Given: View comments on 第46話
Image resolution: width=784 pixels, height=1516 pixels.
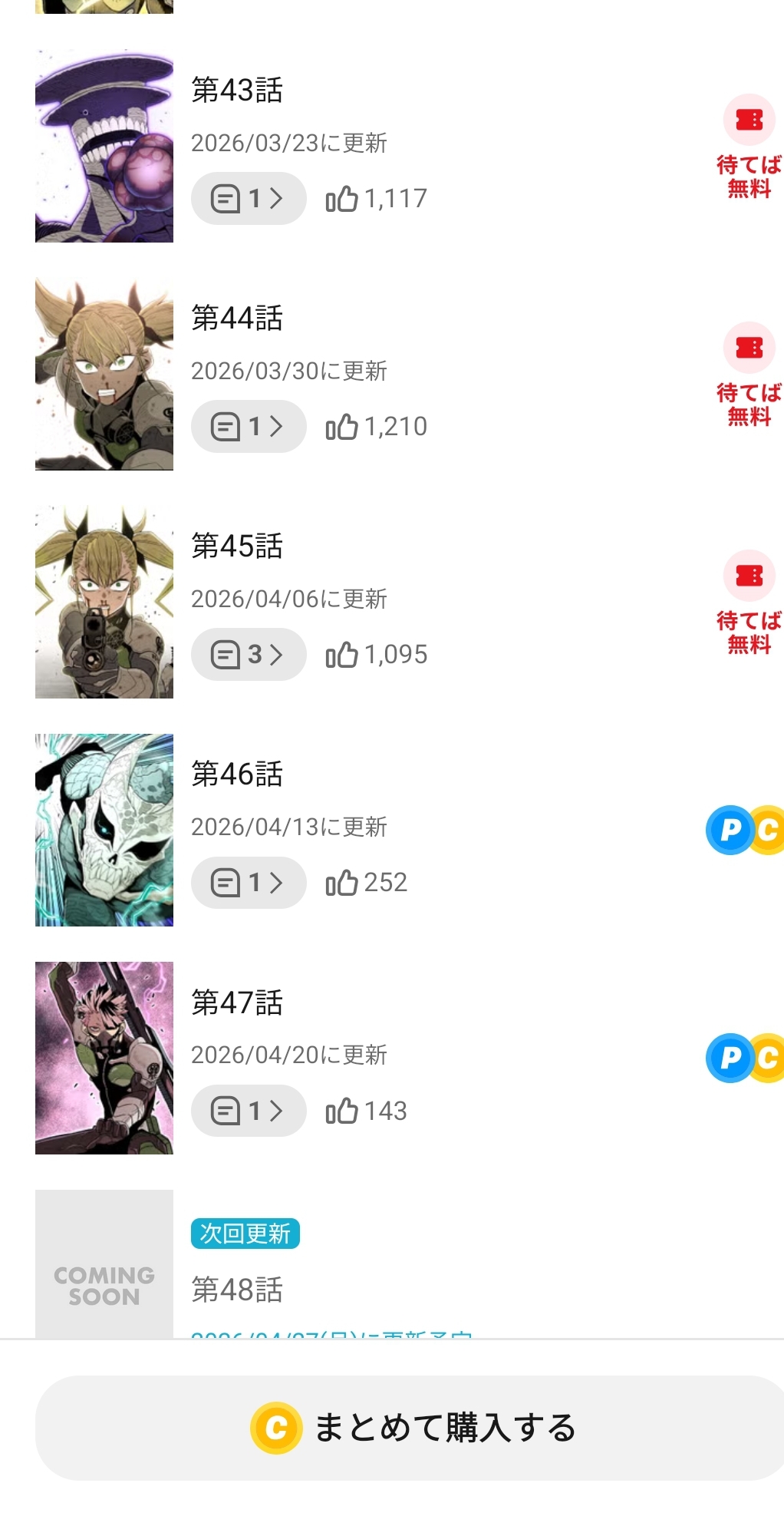Looking at the screenshot, I should click(x=248, y=883).
